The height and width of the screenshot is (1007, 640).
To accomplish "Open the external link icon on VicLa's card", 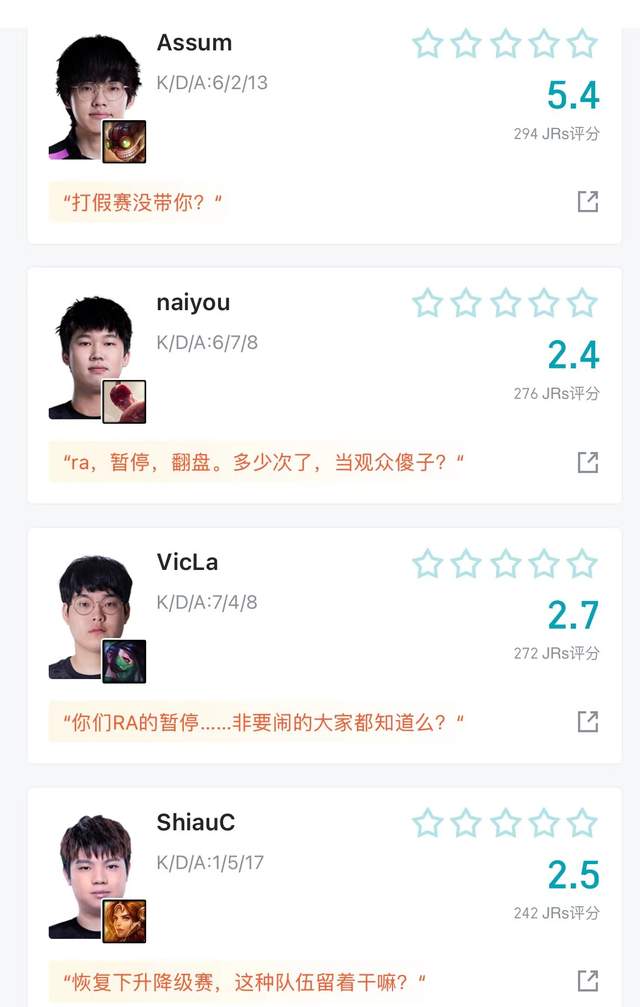I will pos(588,721).
